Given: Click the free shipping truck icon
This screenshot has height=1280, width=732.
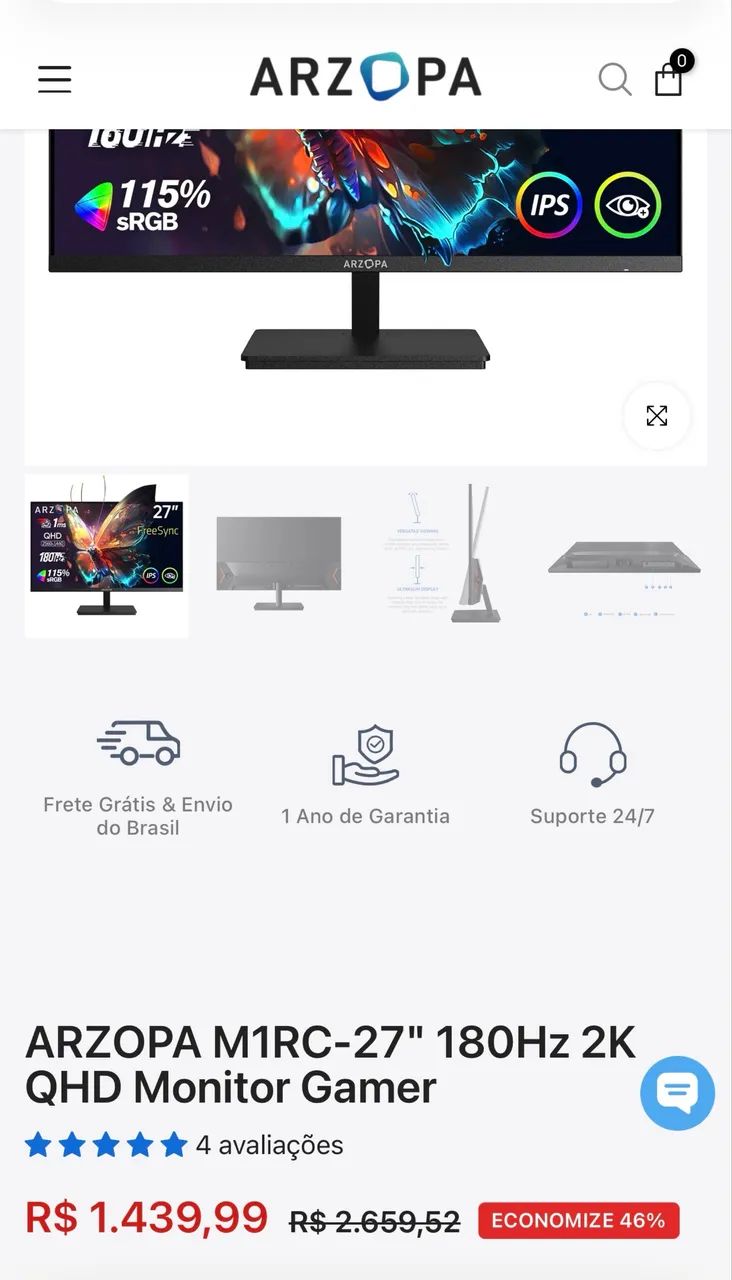Looking at the screenshot, I should click(139, 745).
